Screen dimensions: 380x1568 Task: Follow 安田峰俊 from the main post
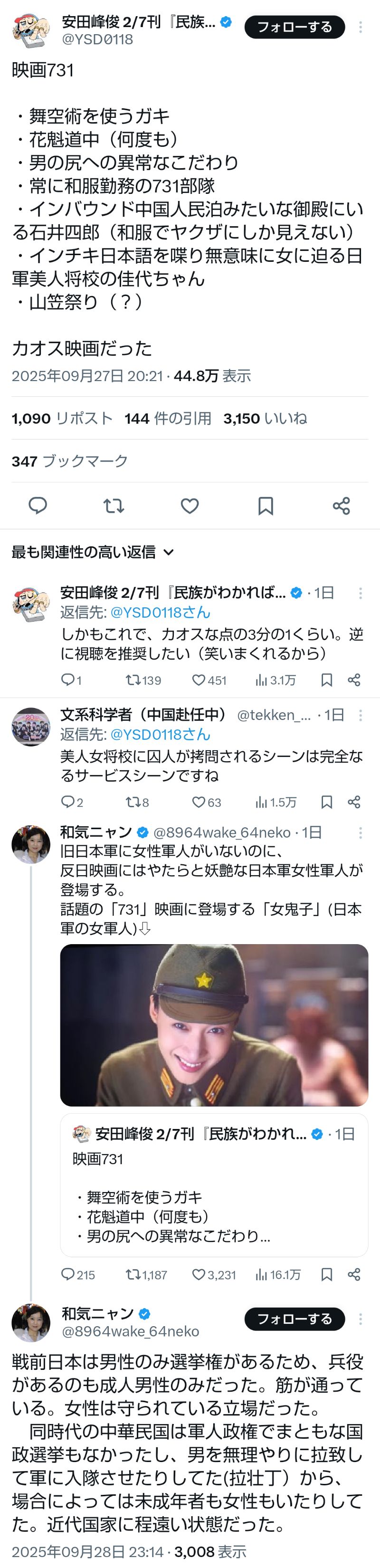[294, 27]
